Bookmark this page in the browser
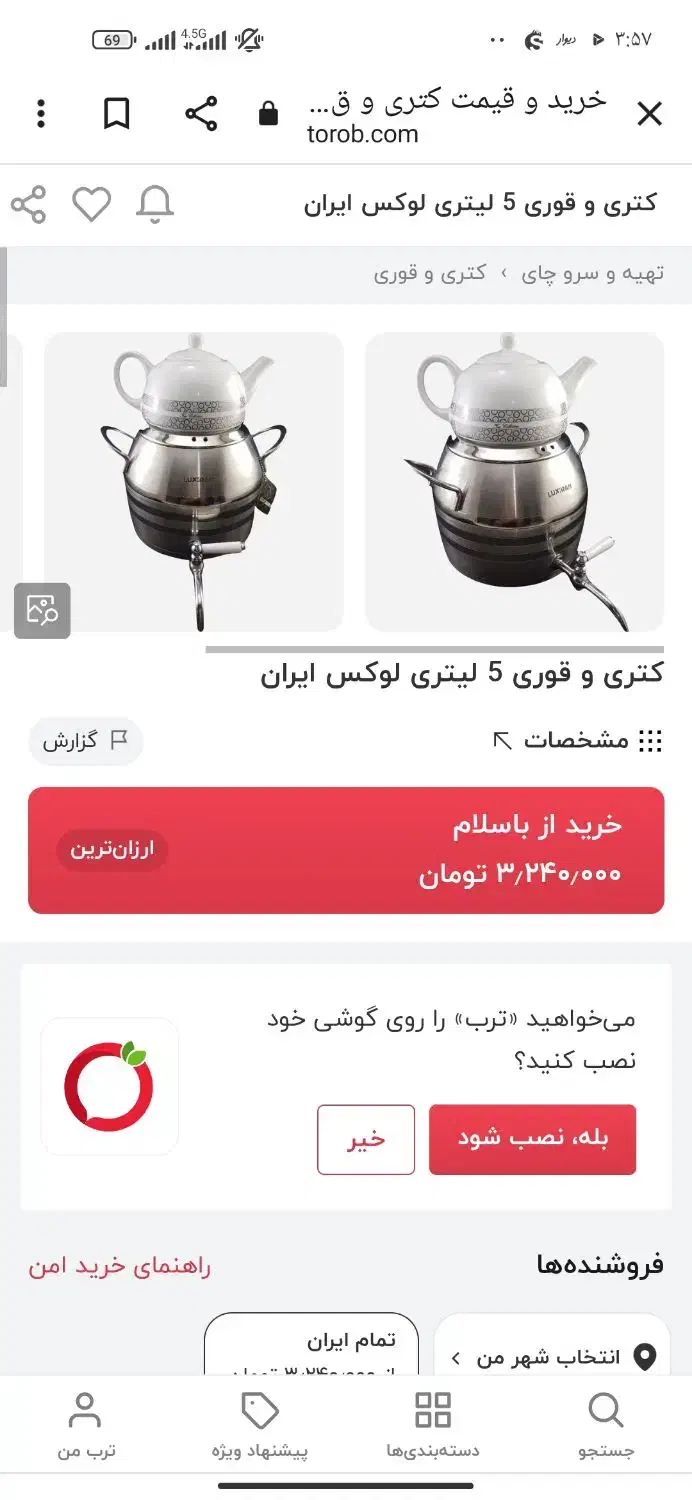Image resolution: width=692 pixels, height=1500 pixels. pos(117,114)
